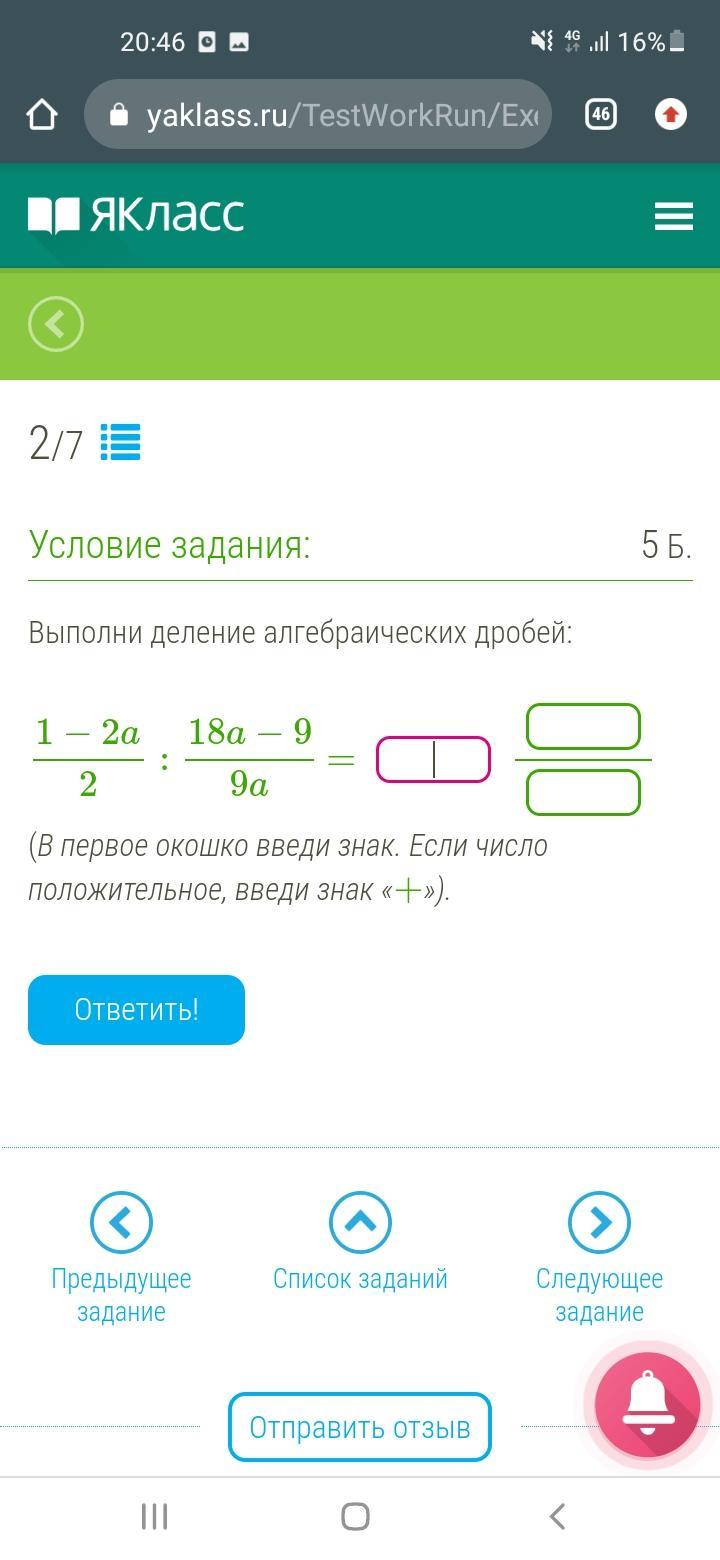Viewport: 720px width, 1560px height.
Task: Tap Отправить отзыв button
Action: point(360,1427)
